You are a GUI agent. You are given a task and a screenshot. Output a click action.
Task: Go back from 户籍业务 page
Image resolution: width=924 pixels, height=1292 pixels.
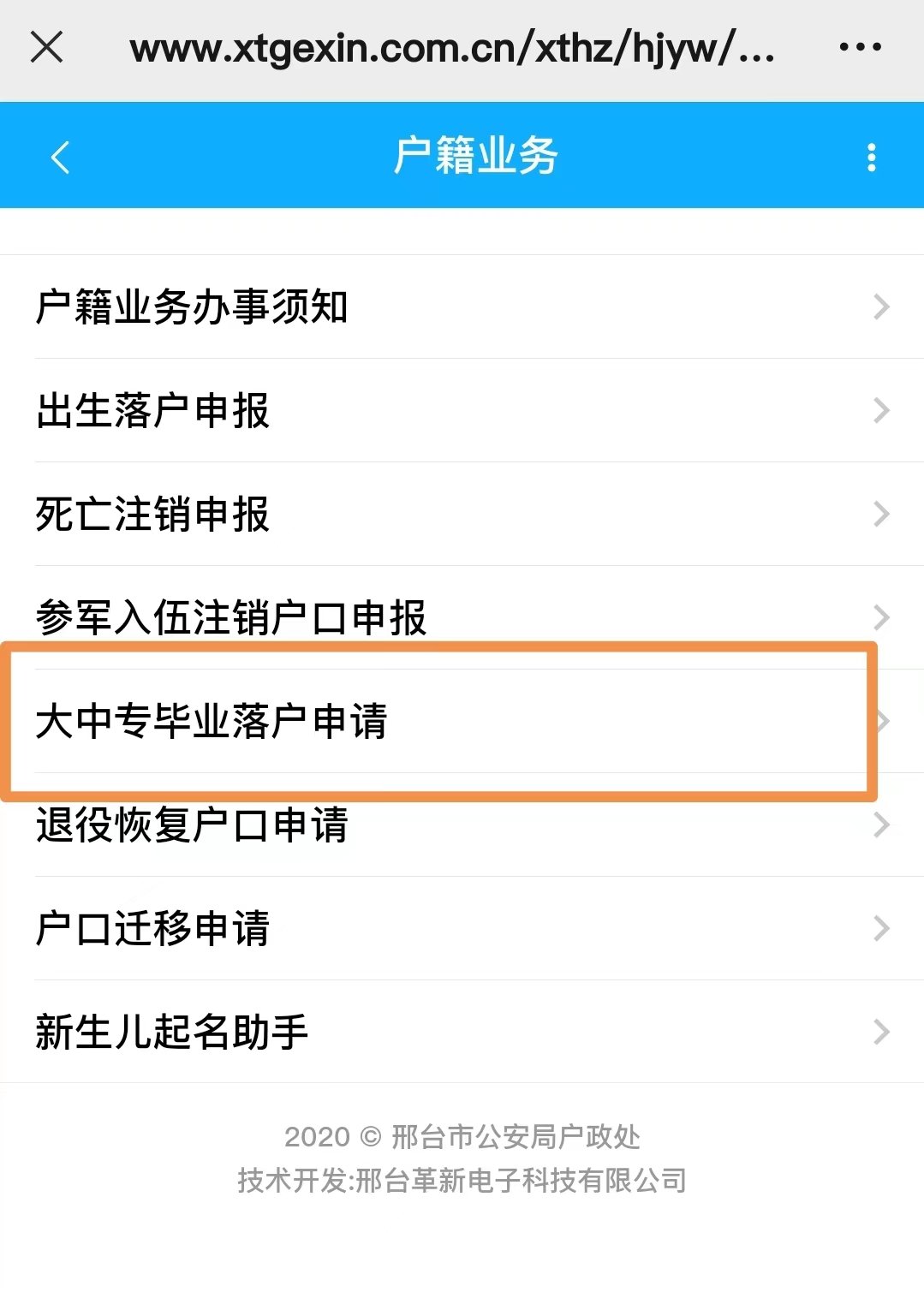[x=60, y=157]
